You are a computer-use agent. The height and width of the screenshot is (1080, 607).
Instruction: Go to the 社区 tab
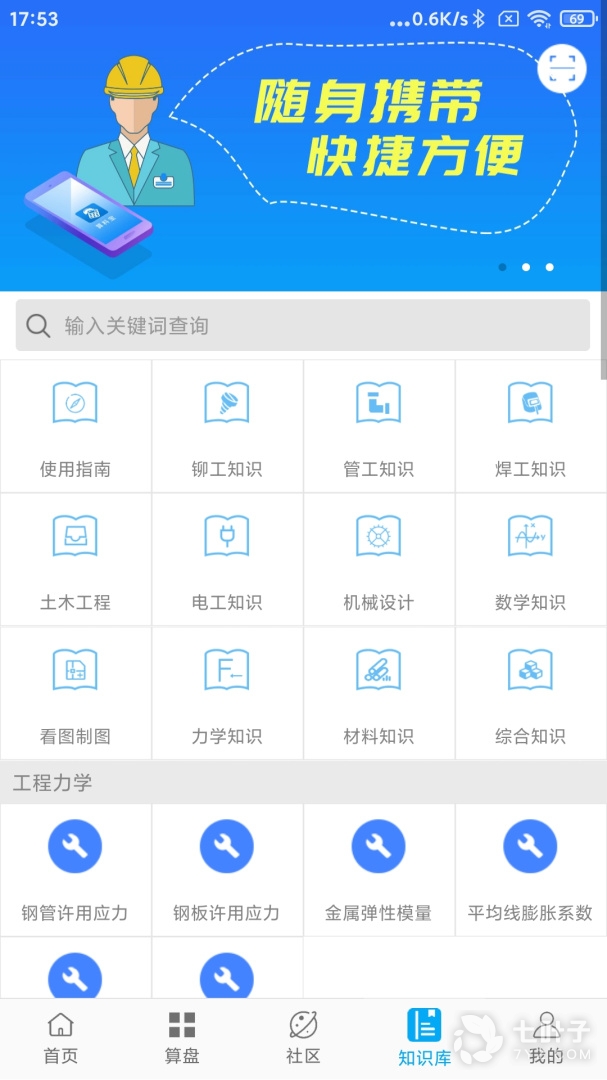(x=303, y=1038)
